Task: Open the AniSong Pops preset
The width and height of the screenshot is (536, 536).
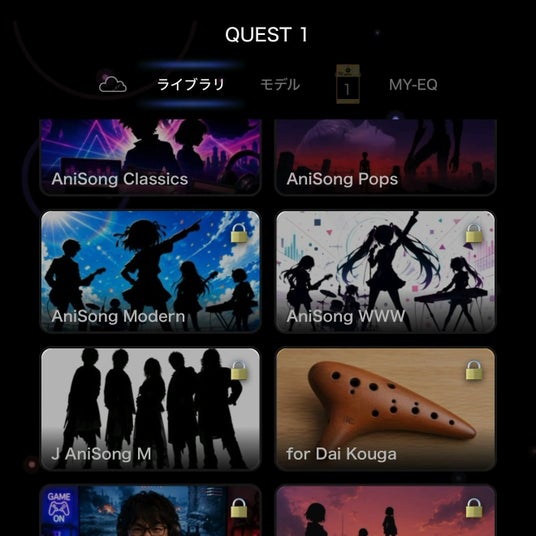Action: point(386,157)
